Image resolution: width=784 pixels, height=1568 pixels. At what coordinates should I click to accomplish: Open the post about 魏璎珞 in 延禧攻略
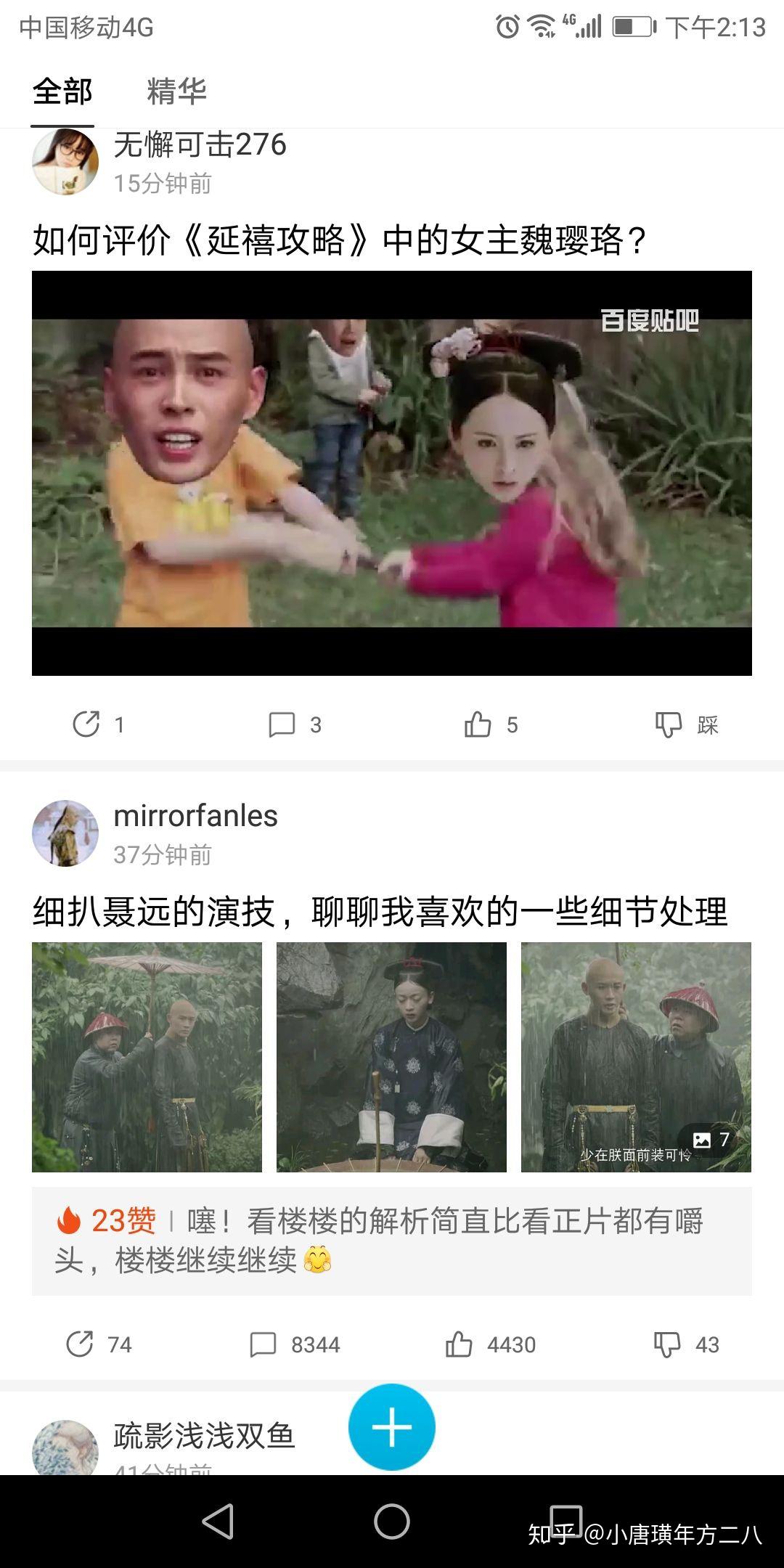pyautogui.click(x=340, y=240)
